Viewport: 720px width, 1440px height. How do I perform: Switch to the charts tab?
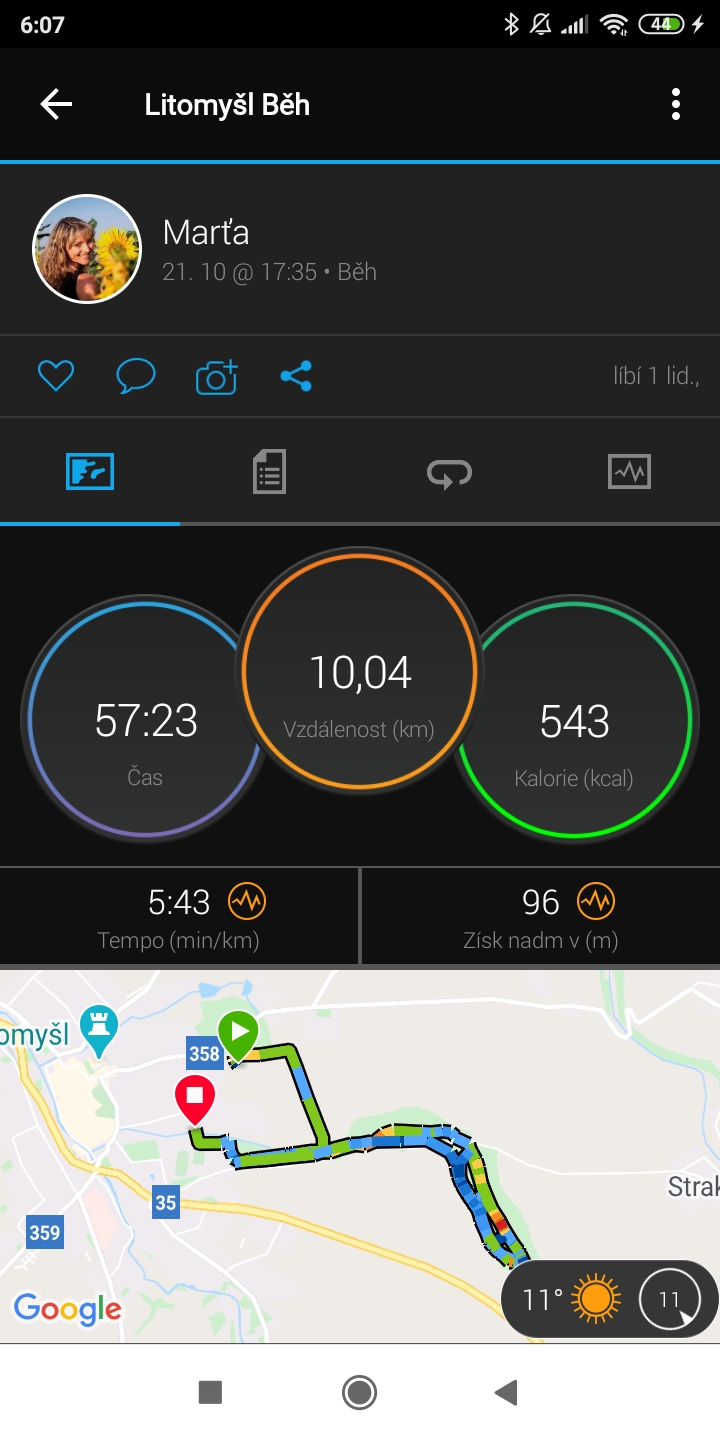point(629,471)
